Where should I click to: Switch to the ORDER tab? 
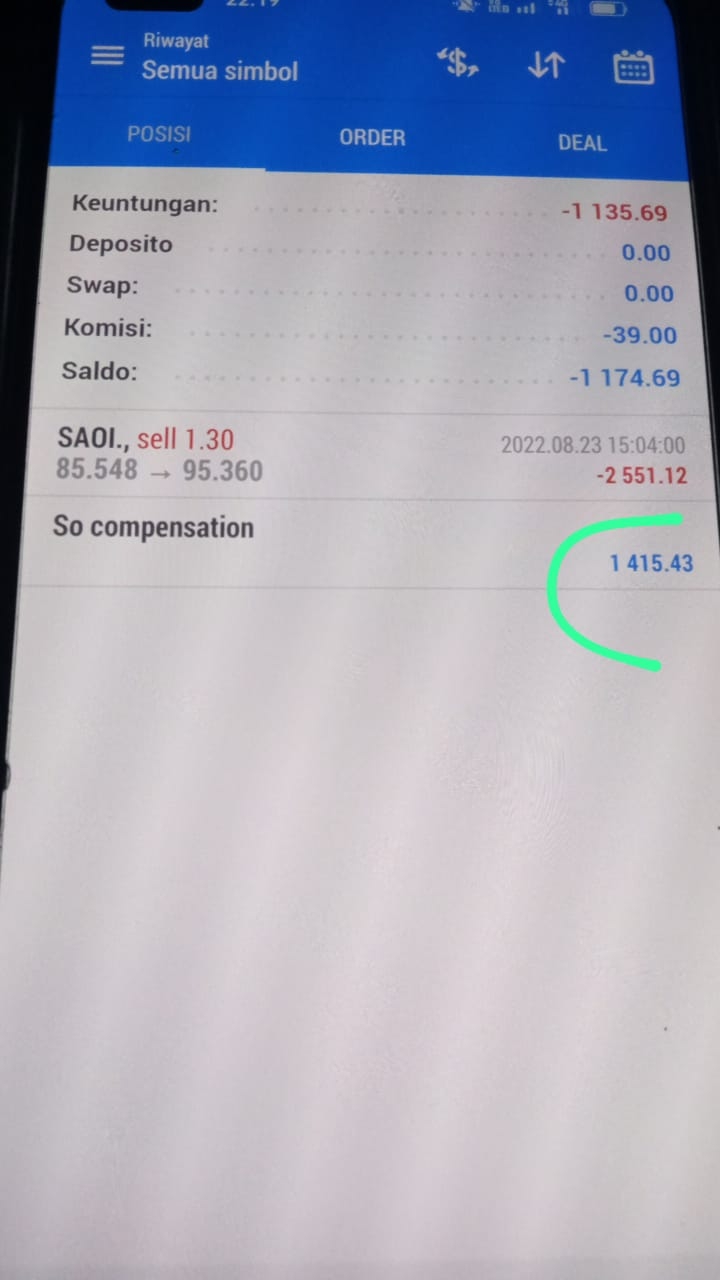372,138
